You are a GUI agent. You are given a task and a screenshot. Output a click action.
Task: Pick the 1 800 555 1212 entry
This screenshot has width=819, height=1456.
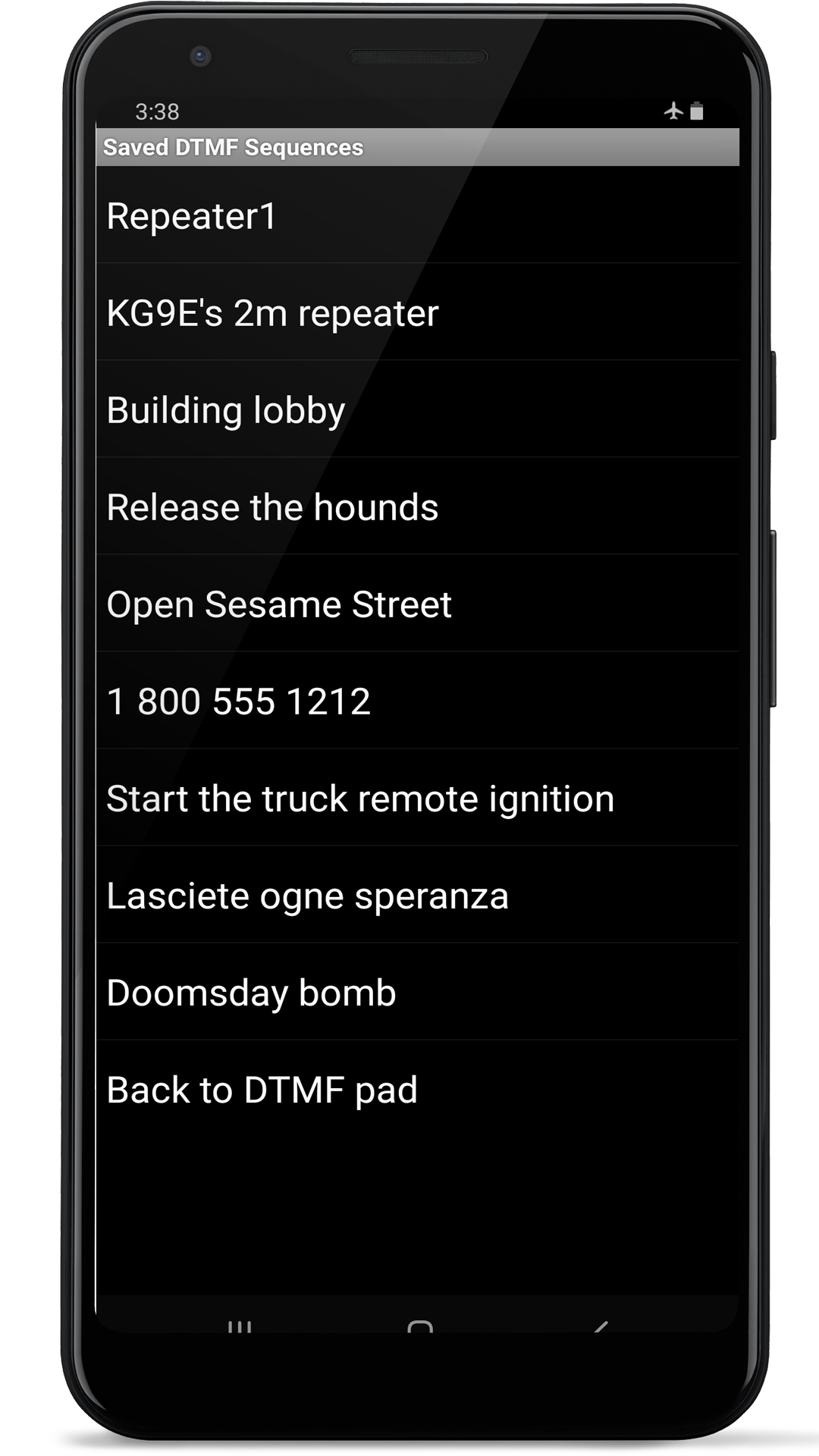point(417,700)
